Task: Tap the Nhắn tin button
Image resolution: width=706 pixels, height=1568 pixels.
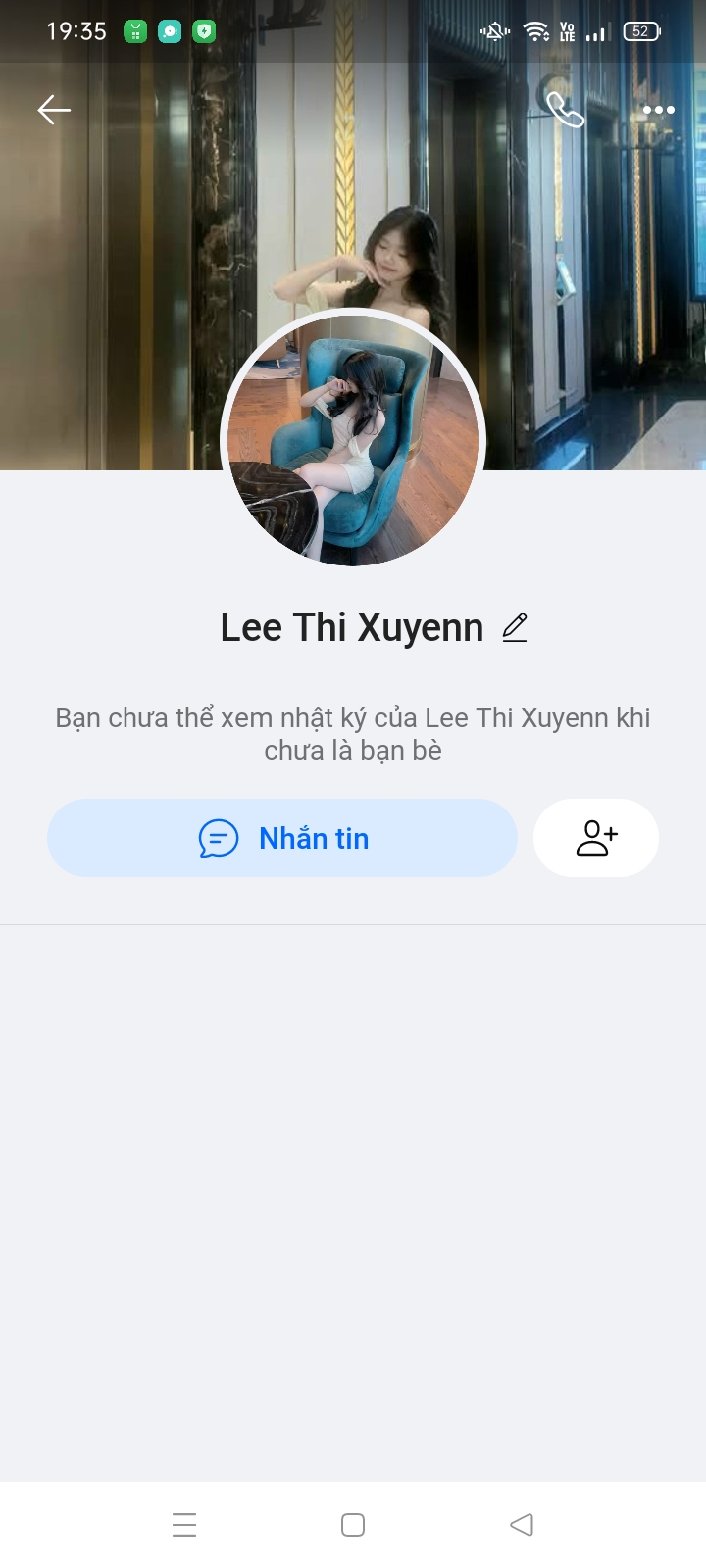Action: click(282, 838)
